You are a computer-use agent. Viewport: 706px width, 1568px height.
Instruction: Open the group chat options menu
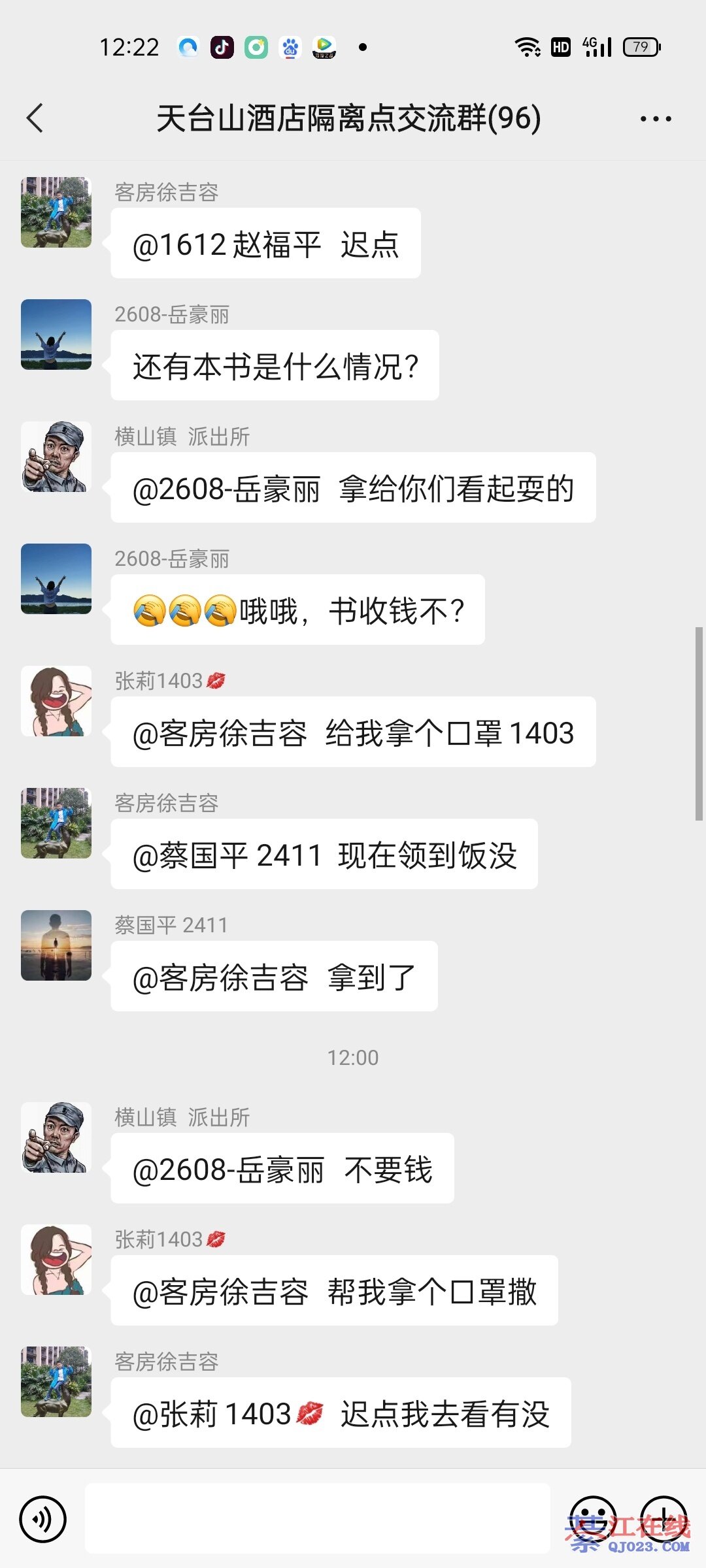655,119
